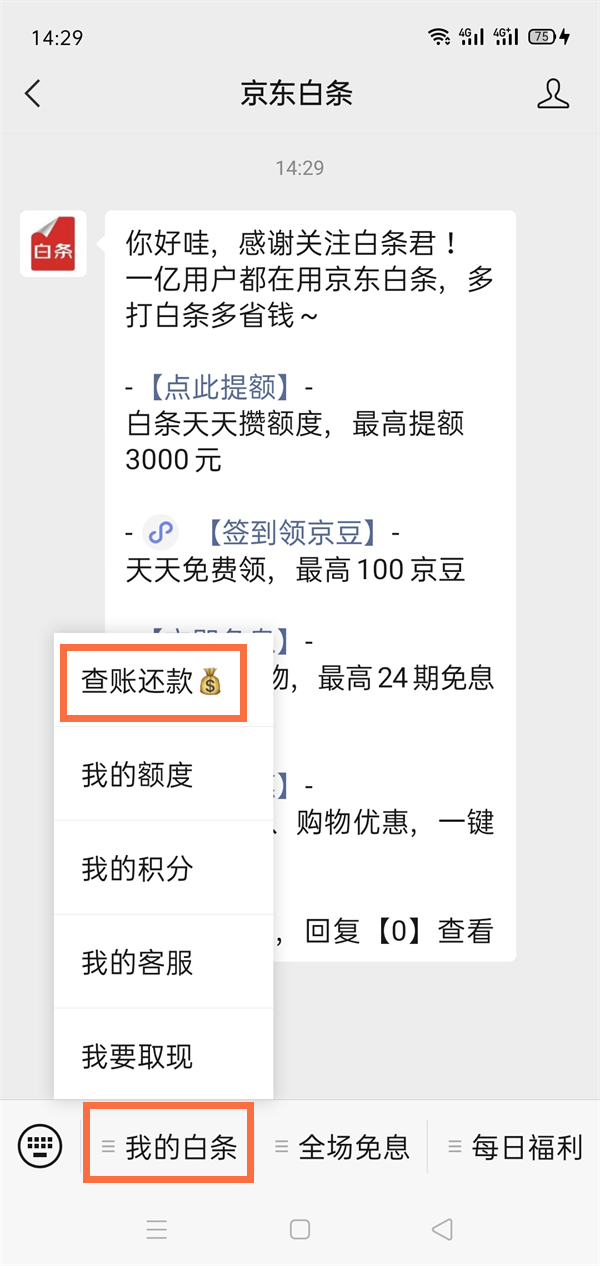Open the account profile icon
Image resolution: width=600 pixels, height=1266 pixels.
553,94
